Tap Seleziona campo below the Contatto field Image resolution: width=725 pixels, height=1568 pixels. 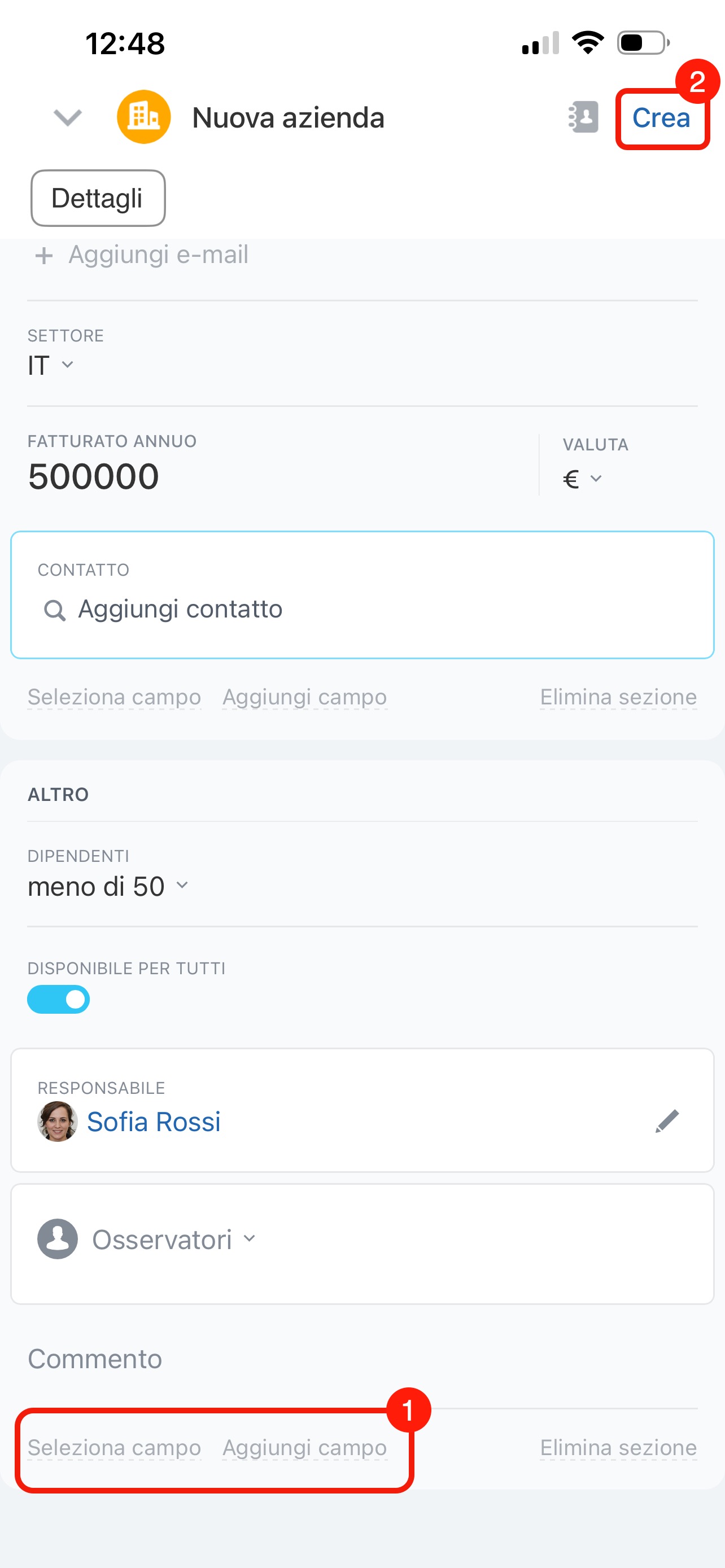coord(115,697)
